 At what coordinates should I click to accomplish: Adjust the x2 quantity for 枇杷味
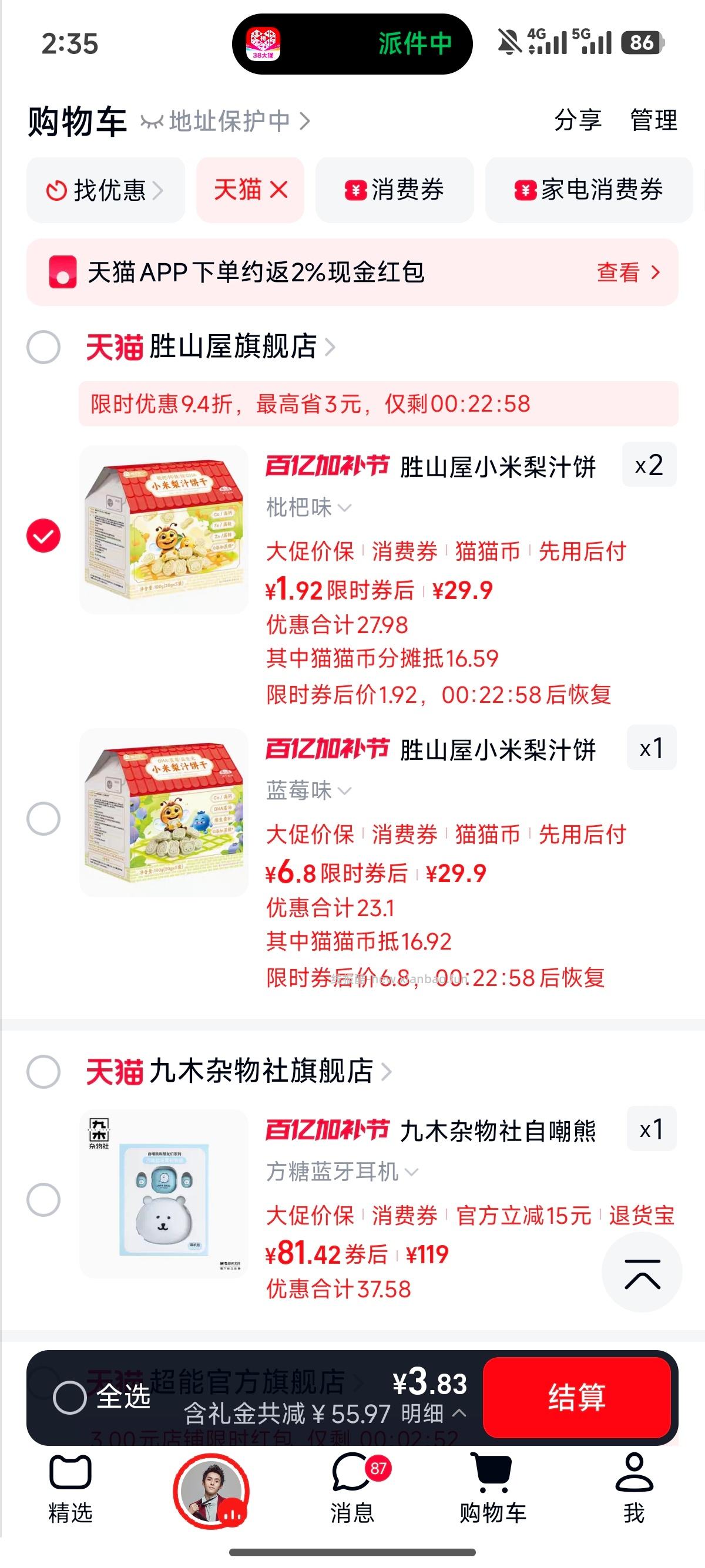(x=649, y=466)
